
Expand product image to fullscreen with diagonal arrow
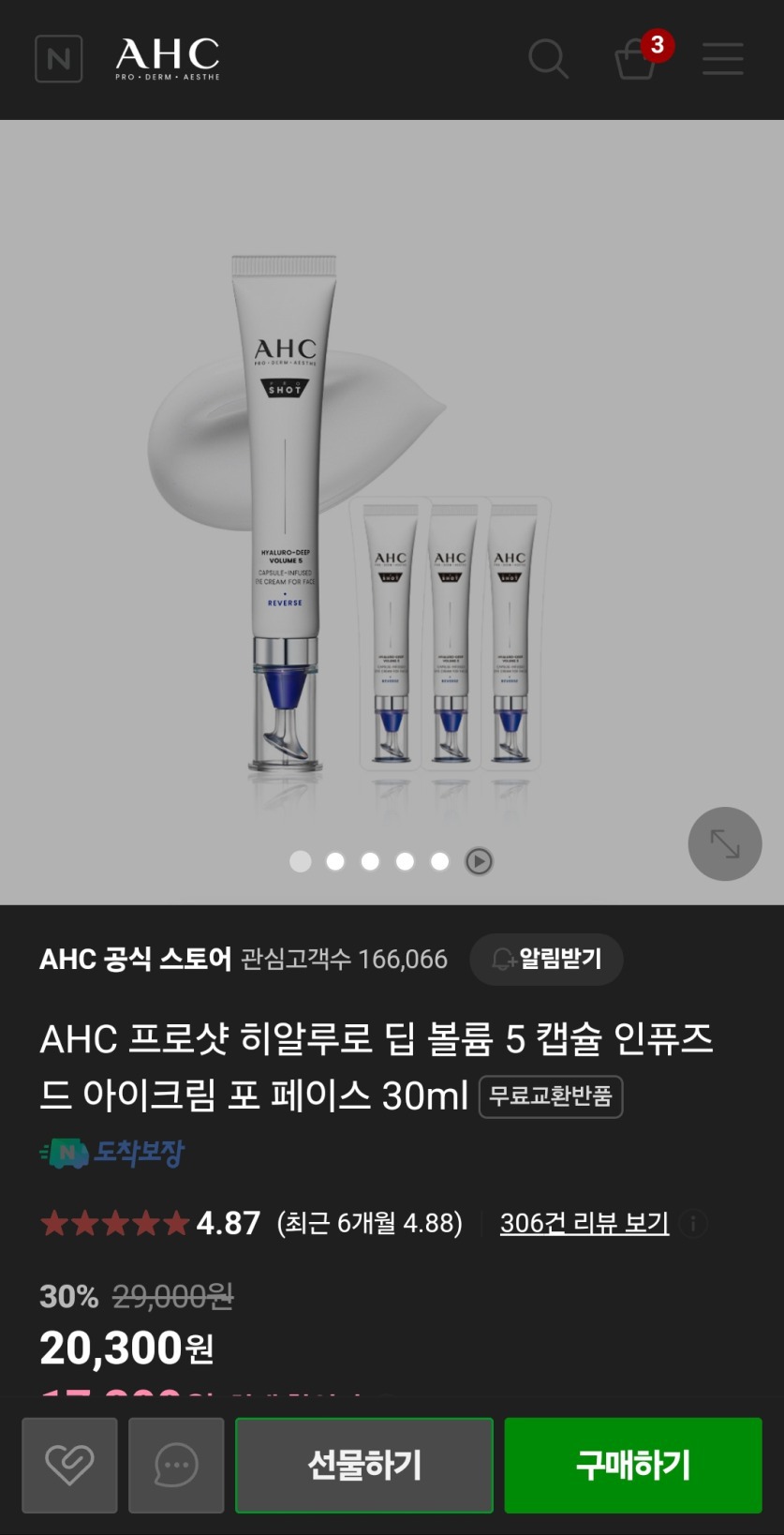[724, 843]
